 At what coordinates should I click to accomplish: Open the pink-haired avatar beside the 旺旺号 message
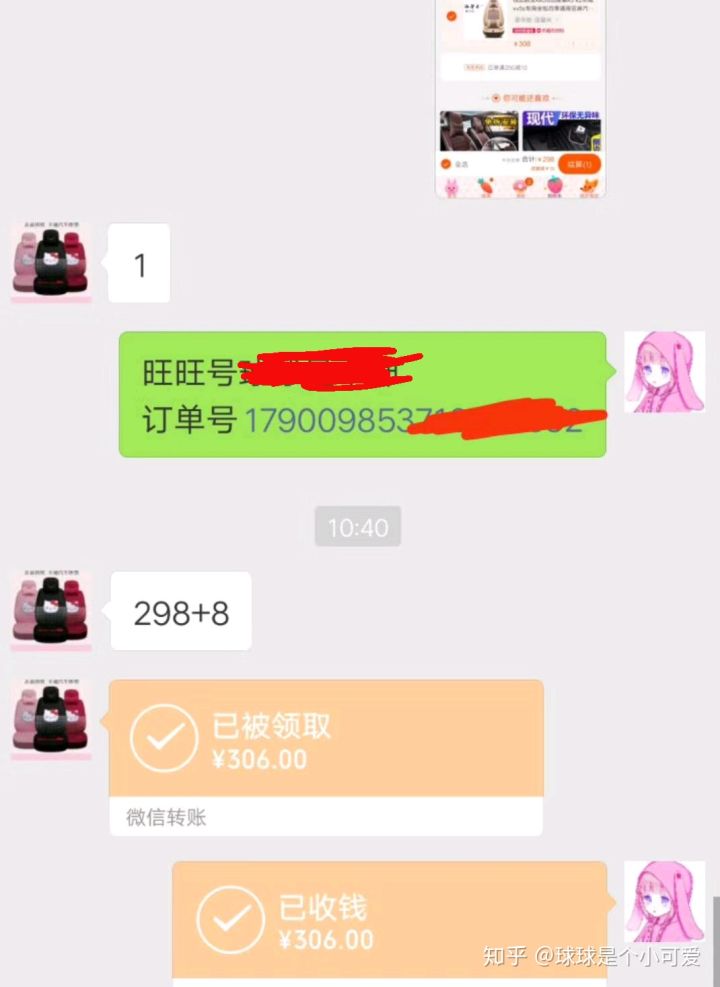[664, 372]
